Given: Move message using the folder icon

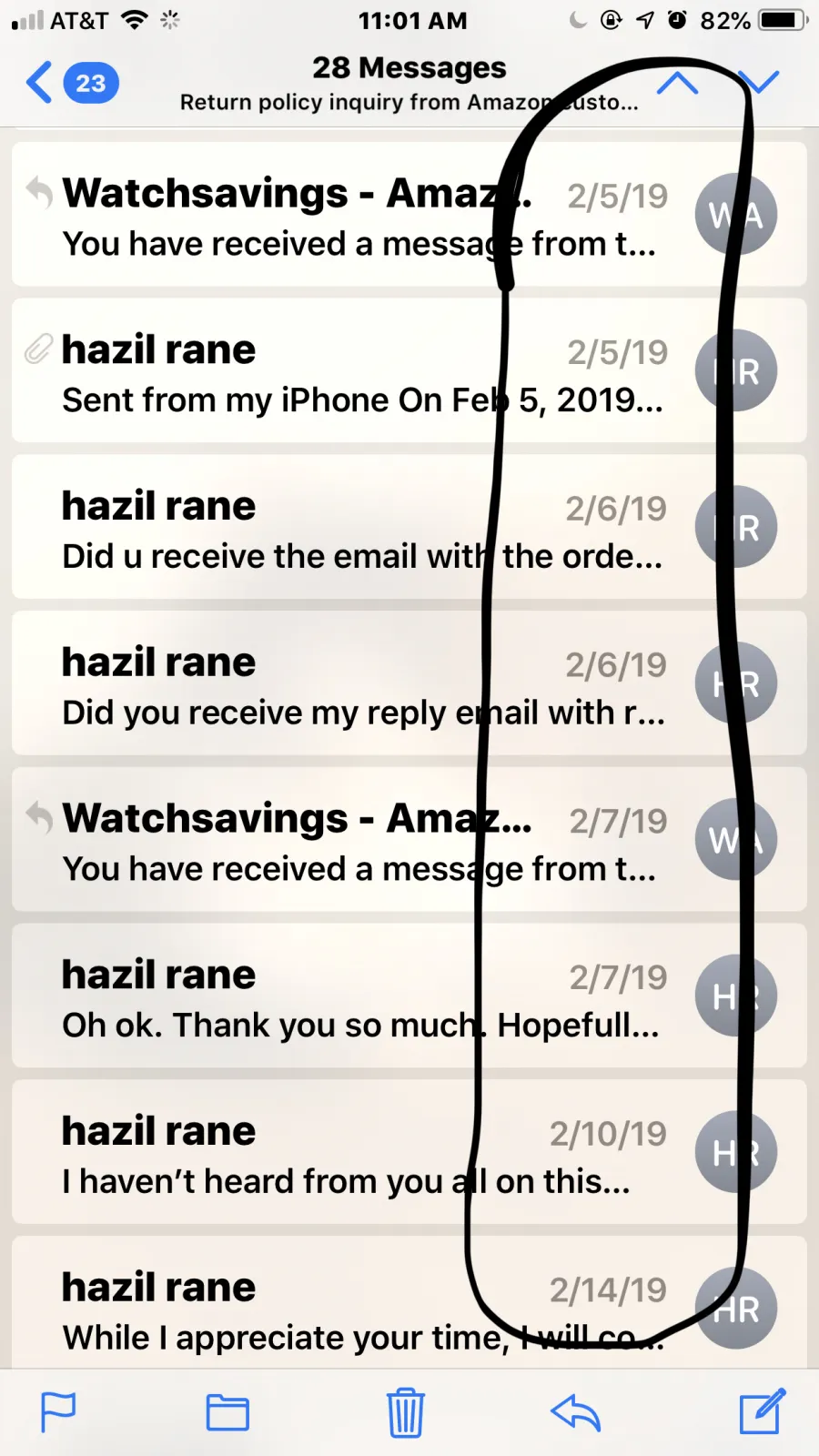Looking at the screenshot, I should point(227,1412).
